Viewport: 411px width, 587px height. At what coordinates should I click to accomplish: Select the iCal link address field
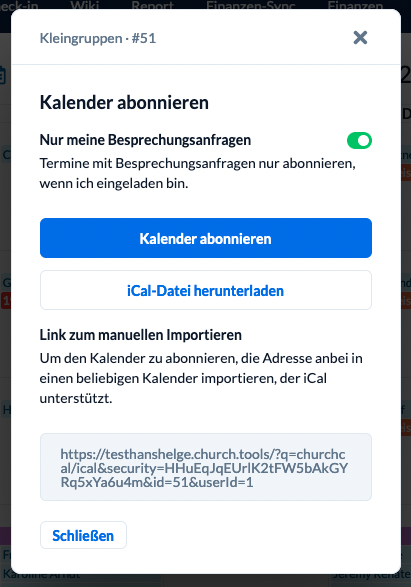(206, 467)
